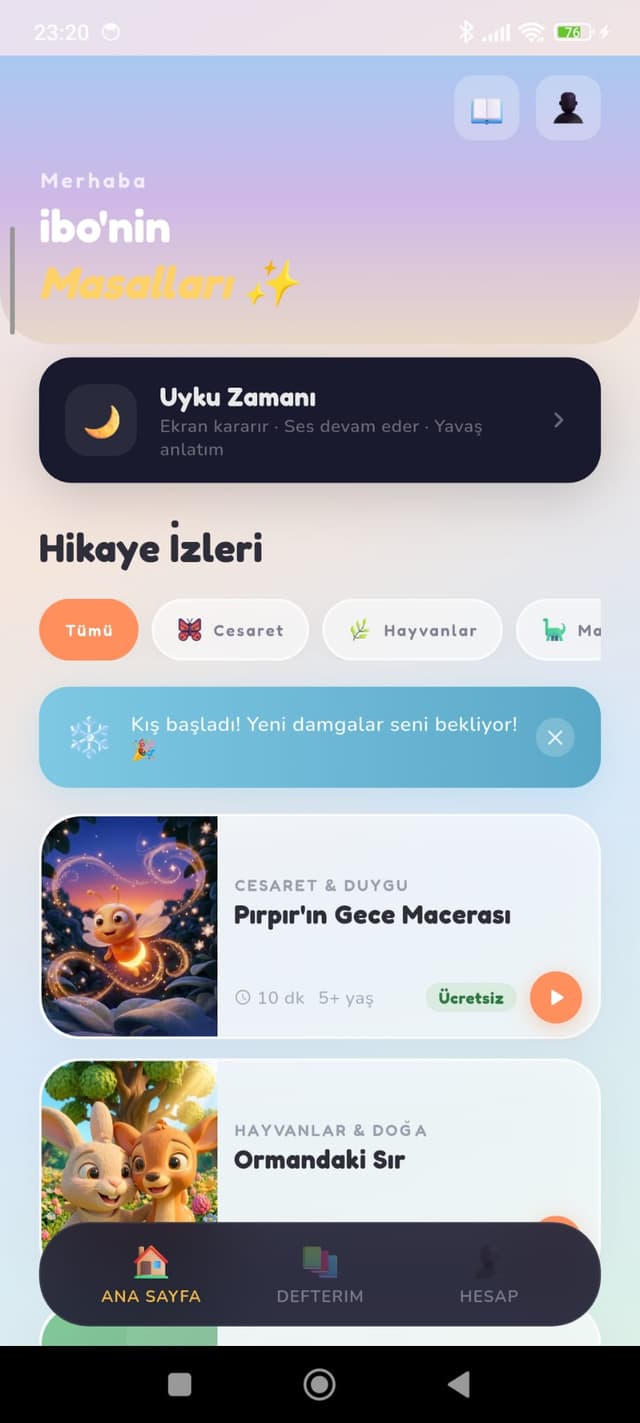The image size is (640, 1423).
Task: Dismiss the Kış başladı banner
Action: (x=555, y=738)
